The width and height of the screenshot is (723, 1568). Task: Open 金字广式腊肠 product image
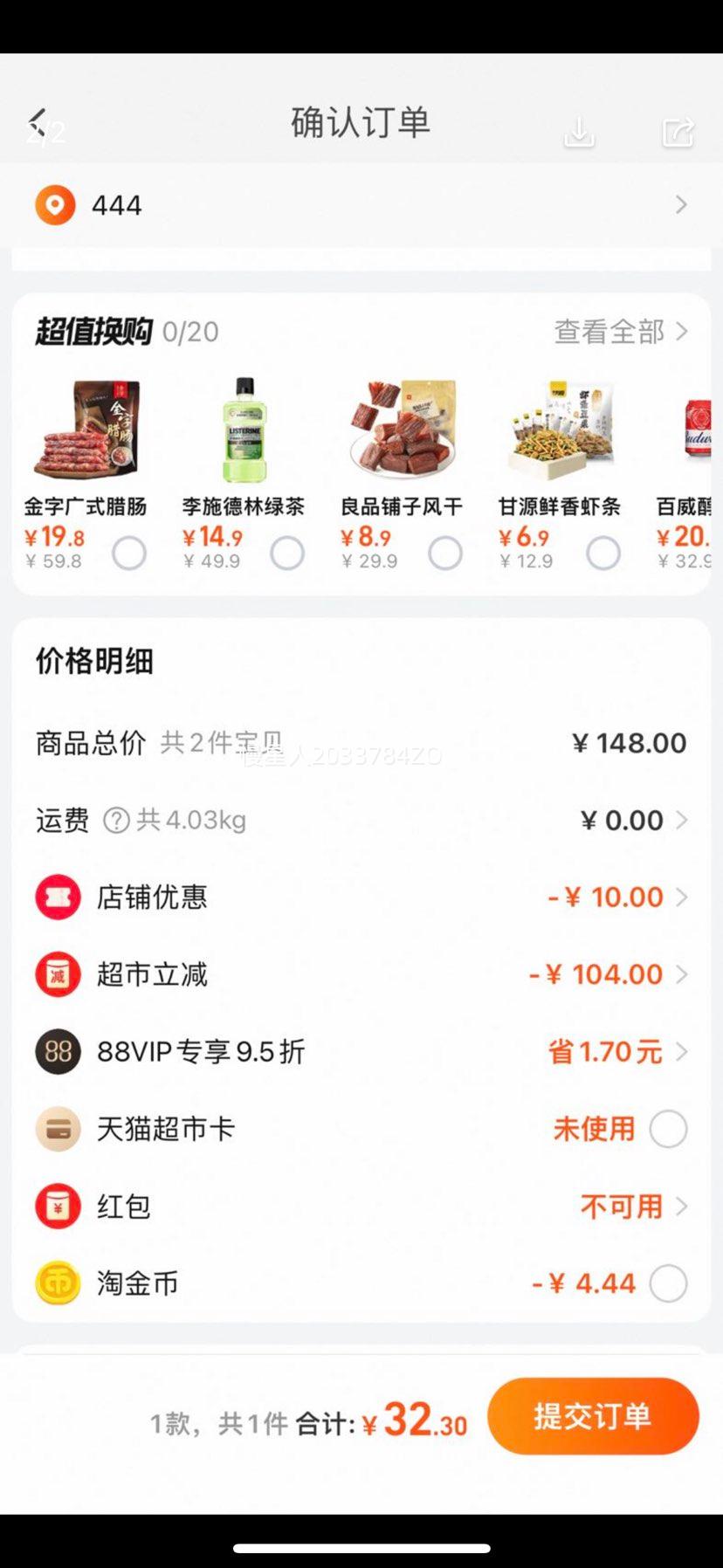tap(86, 430)
